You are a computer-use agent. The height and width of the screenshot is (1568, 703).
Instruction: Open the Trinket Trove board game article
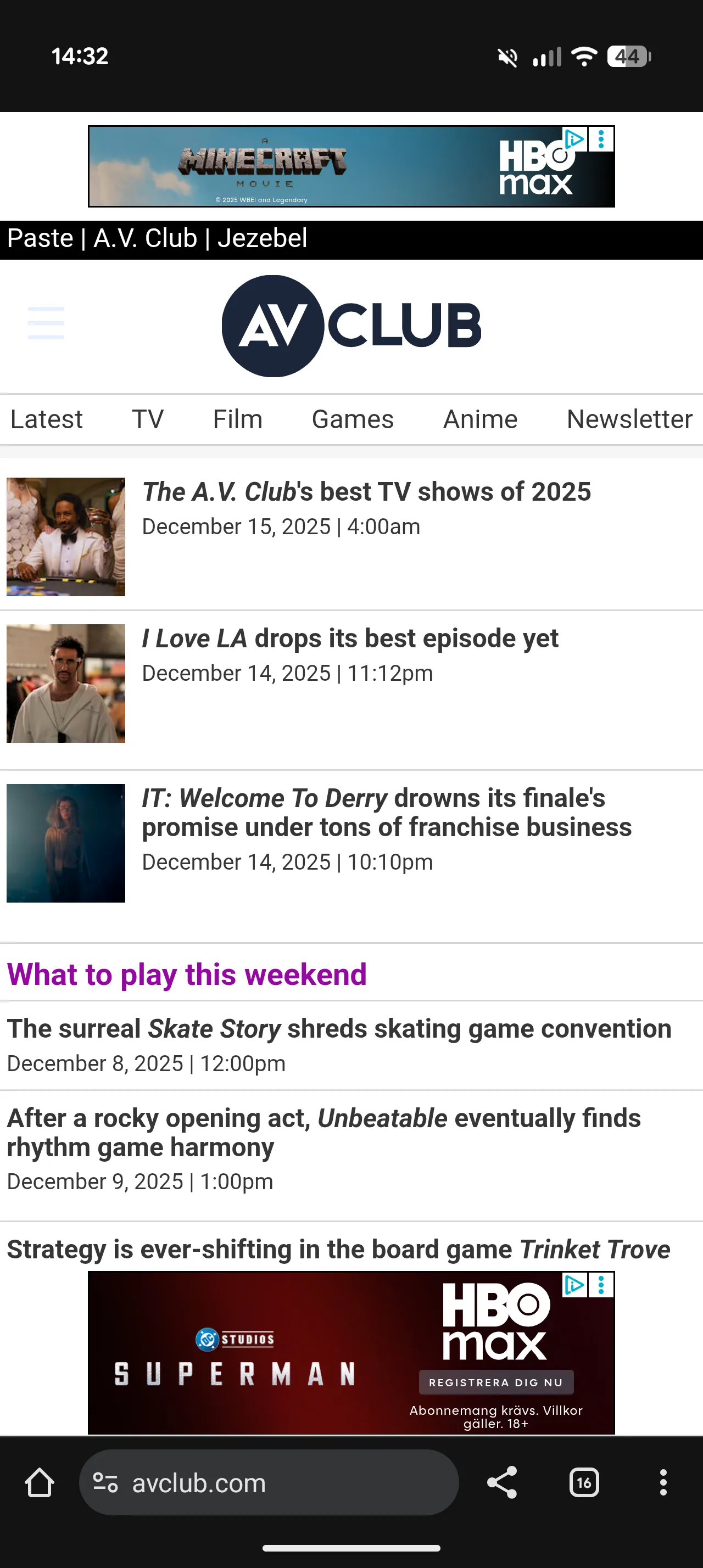[x=338, y=1250]
